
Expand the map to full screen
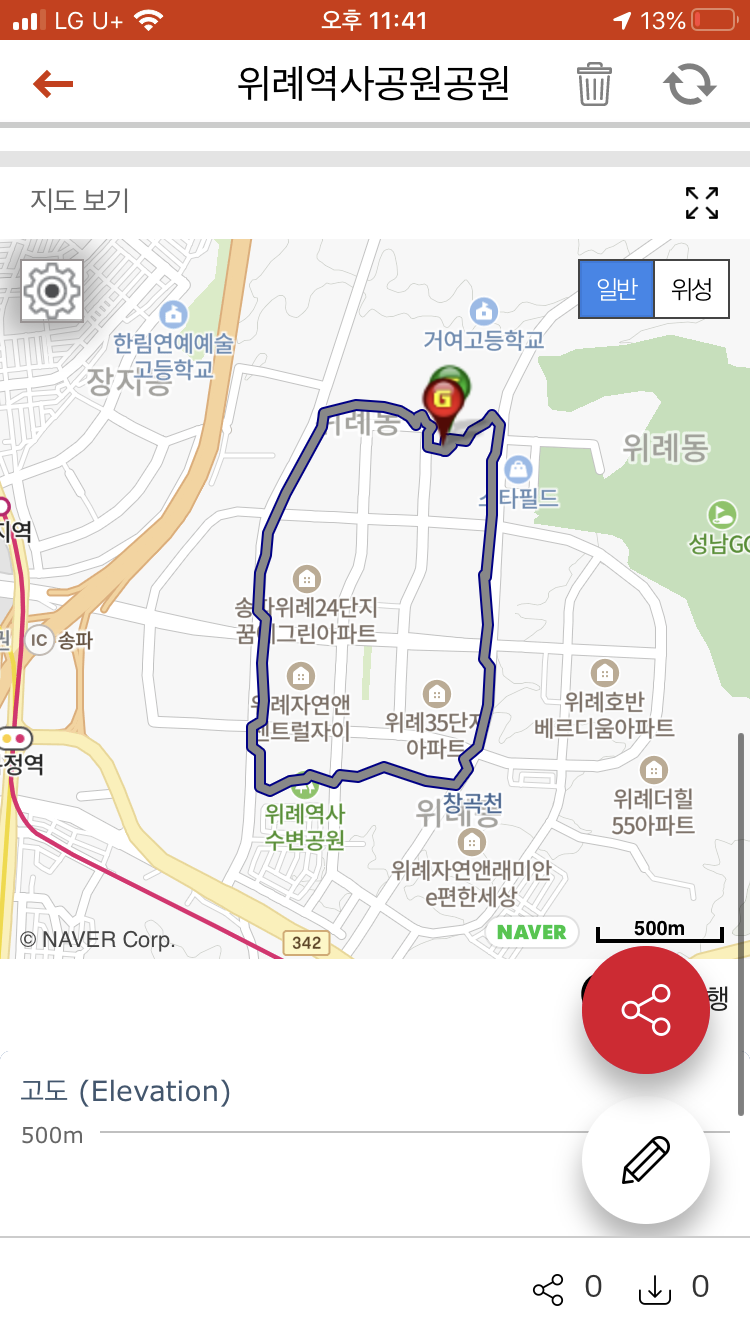tap(702, 202)
